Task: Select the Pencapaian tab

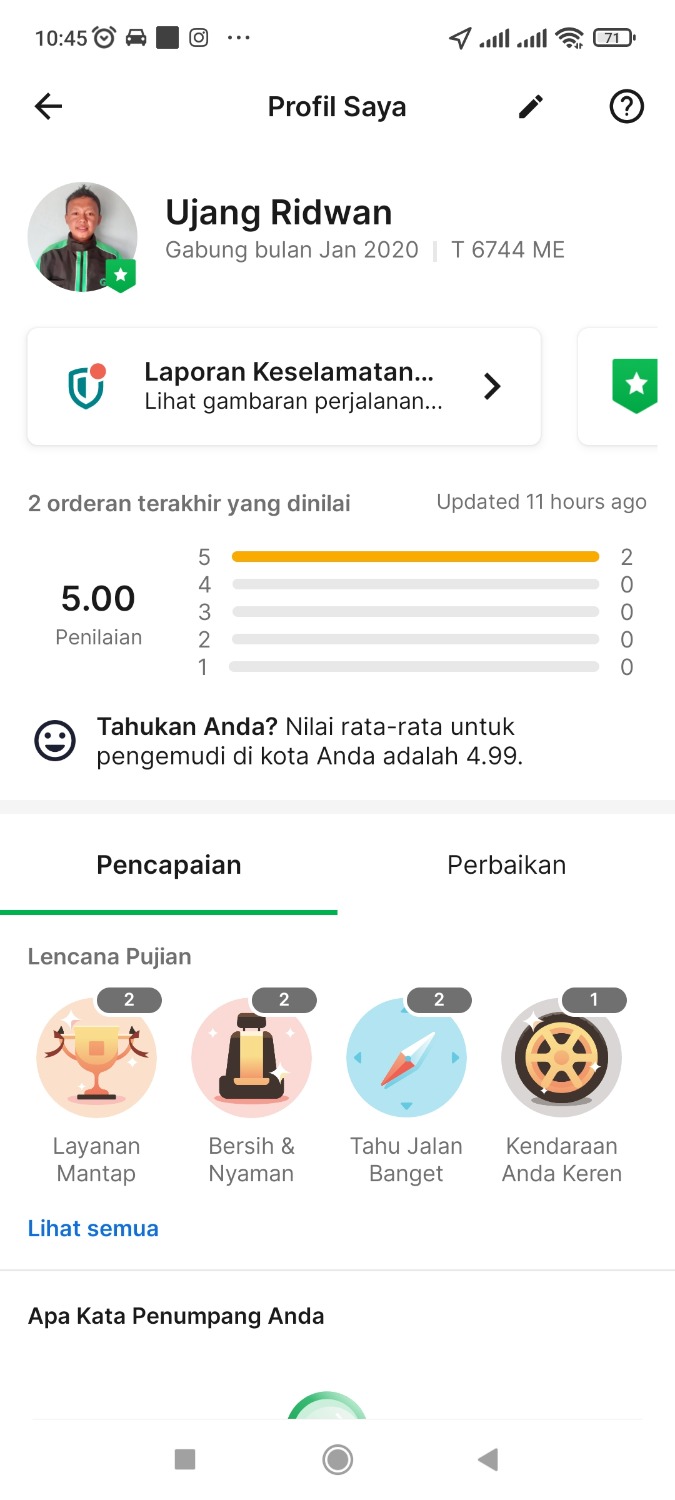Action: (x=169, y=865)
